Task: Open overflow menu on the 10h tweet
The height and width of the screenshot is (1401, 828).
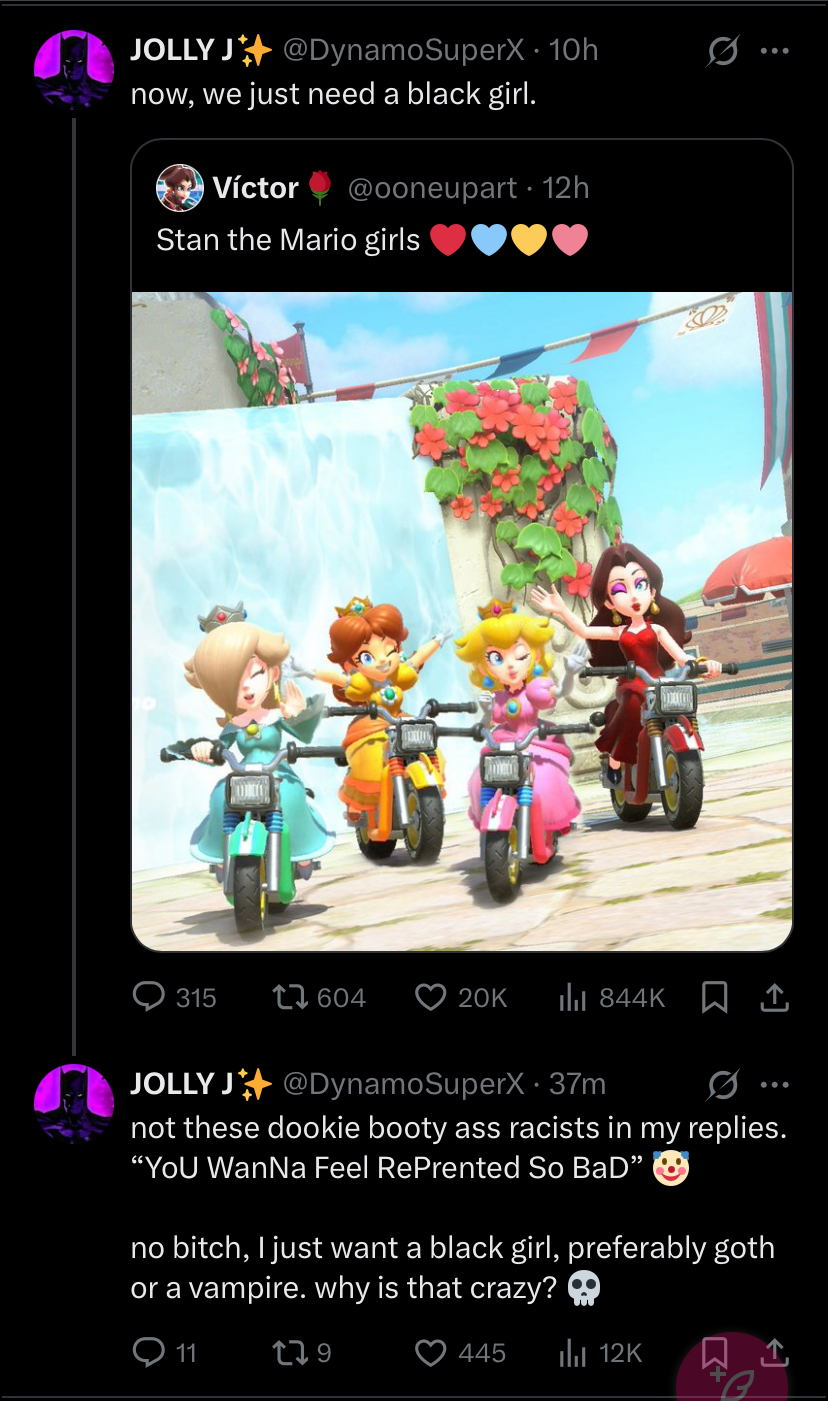Action: tap(774, 50)
